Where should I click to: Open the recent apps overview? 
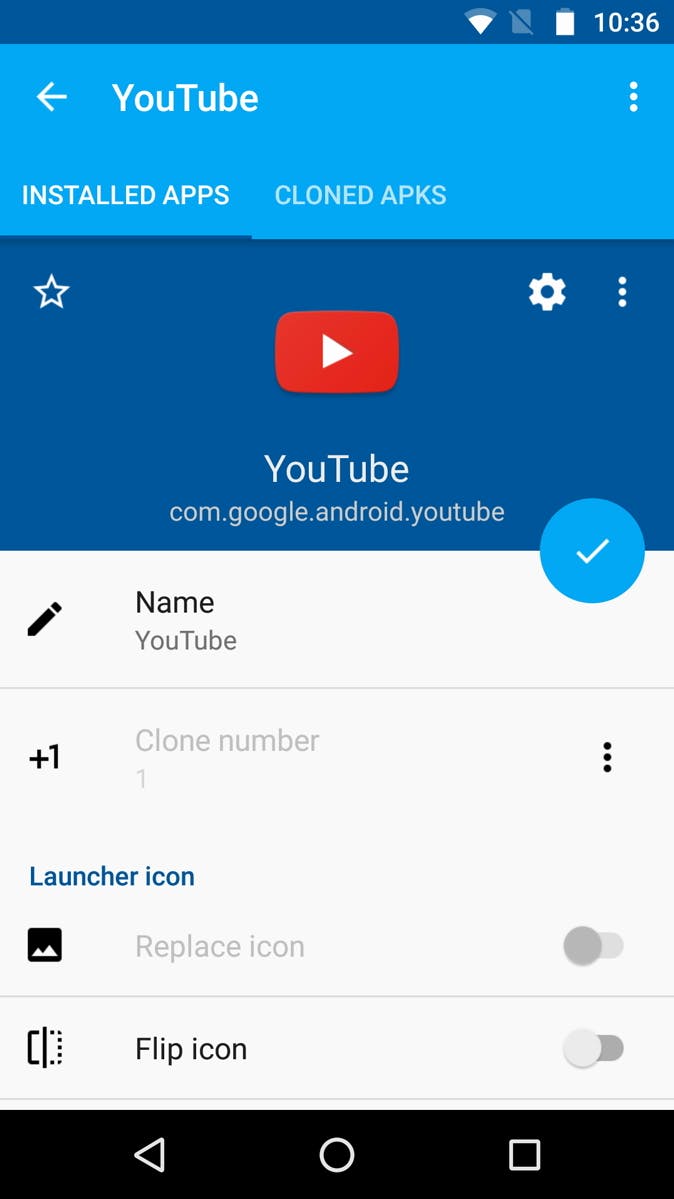pyautogui.click(x=524, y=1155)
